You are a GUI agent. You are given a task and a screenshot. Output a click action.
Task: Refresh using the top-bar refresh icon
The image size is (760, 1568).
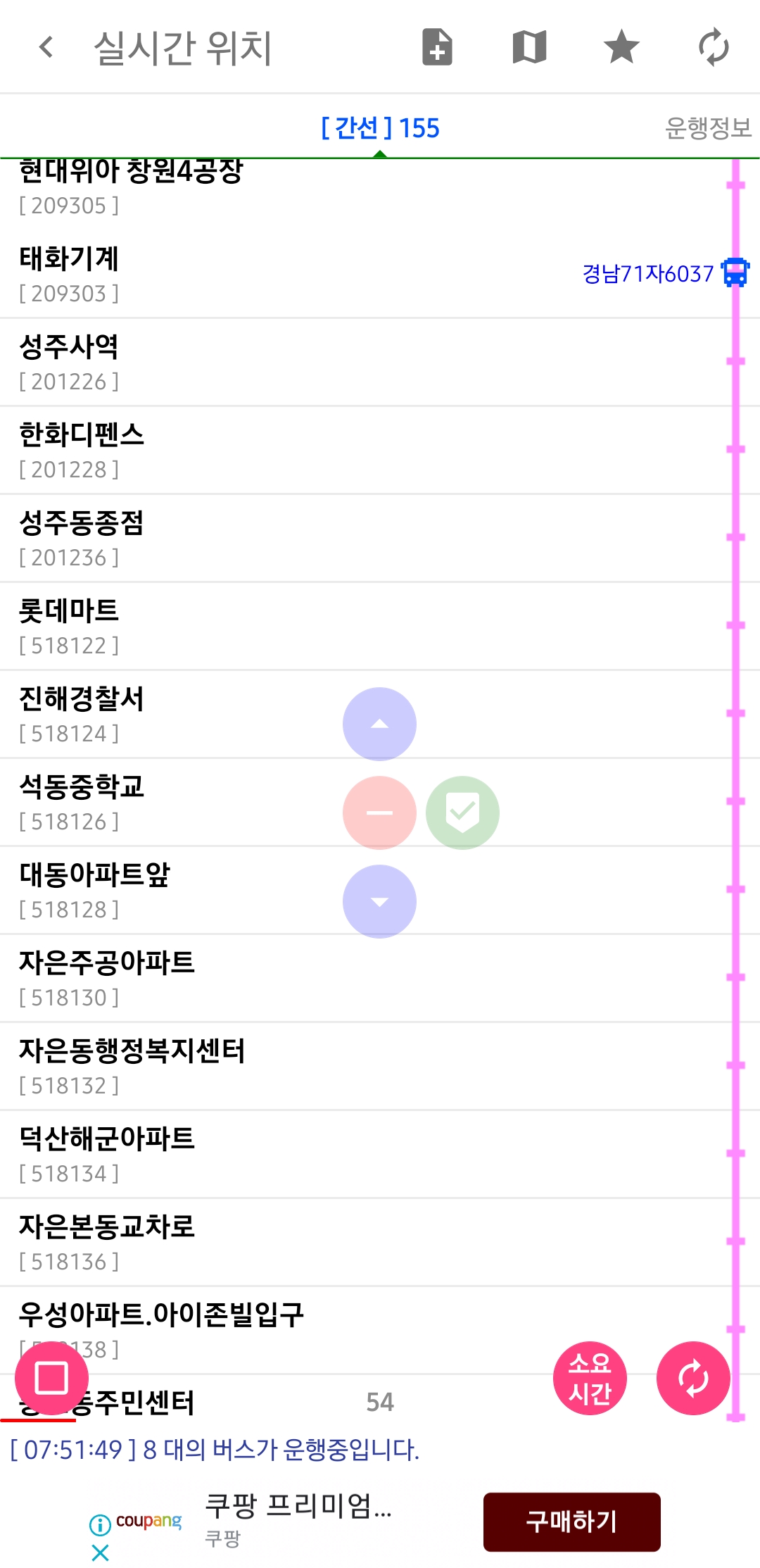tap(714, 47)
